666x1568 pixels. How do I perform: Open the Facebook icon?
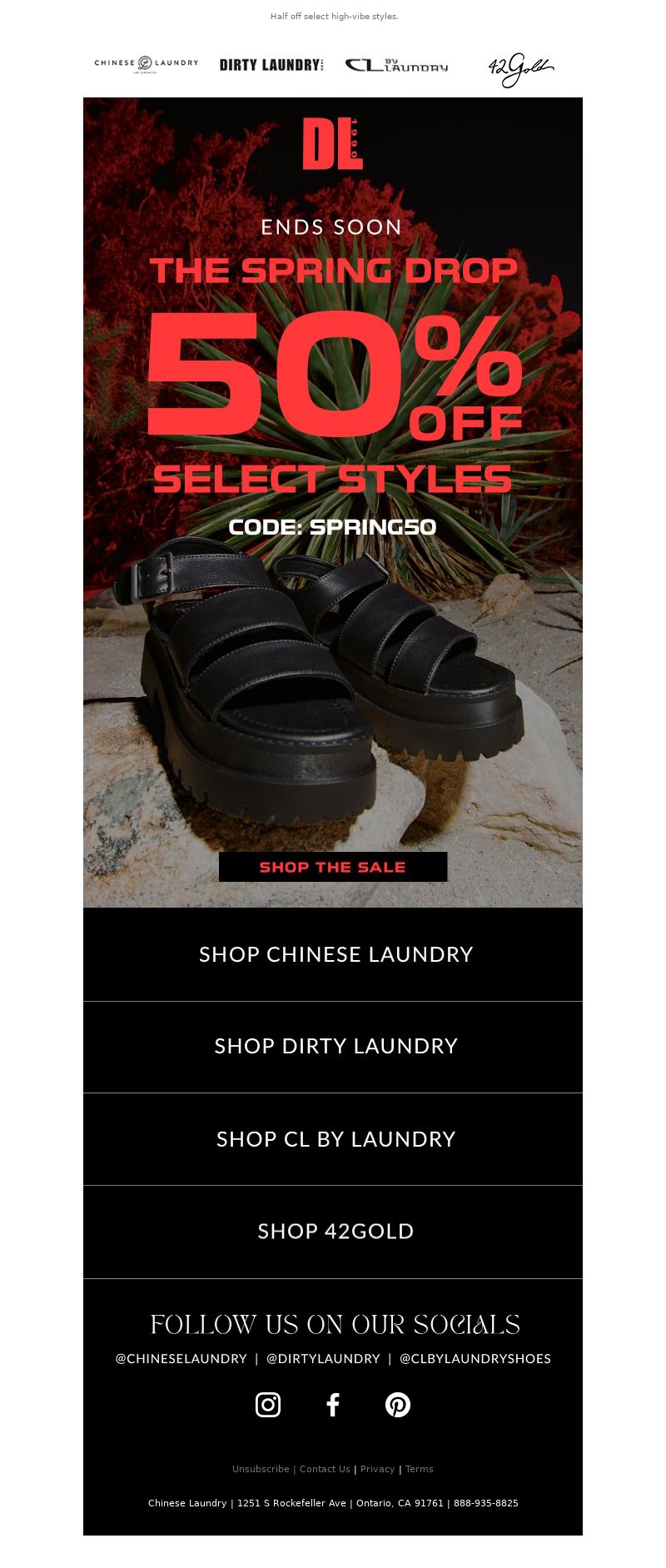[333, 1405]
